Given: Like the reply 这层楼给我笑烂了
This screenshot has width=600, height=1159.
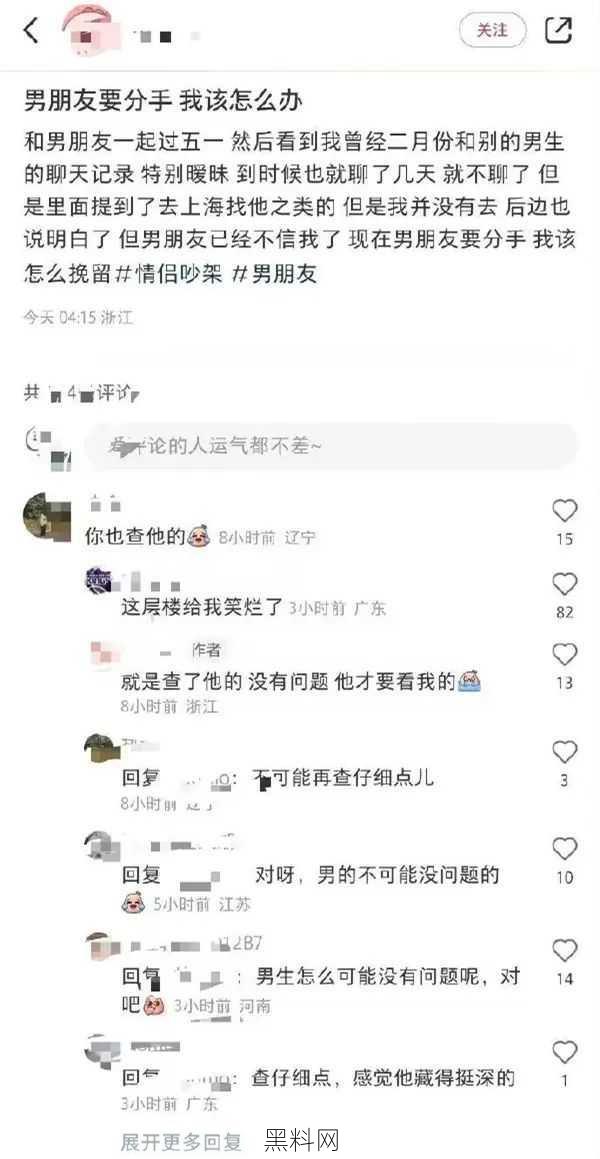Looking at the screenshot, I should 565,584.
